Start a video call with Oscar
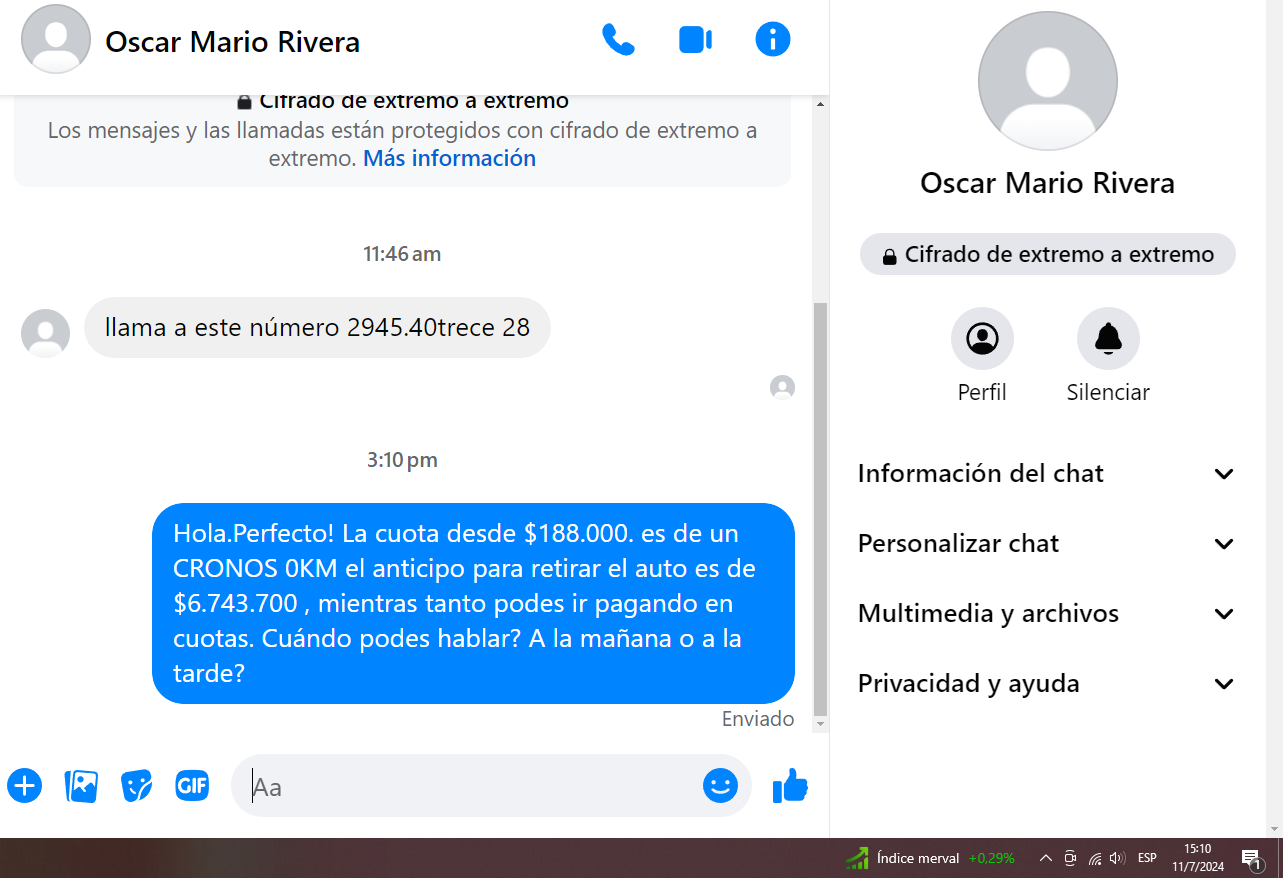1283x878 pixels. coord(695,40)
